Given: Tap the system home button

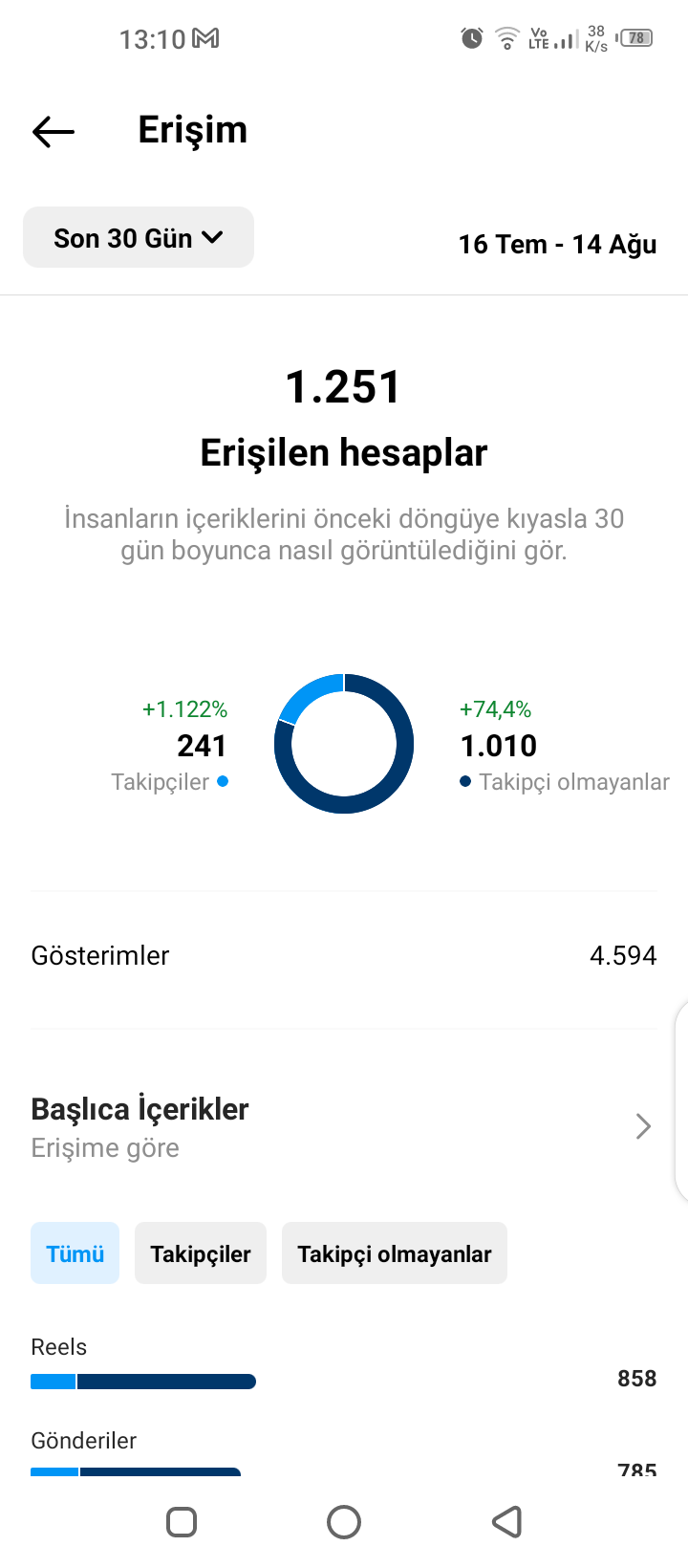Looking at the screenshot, I should [x=344, y=1521].
